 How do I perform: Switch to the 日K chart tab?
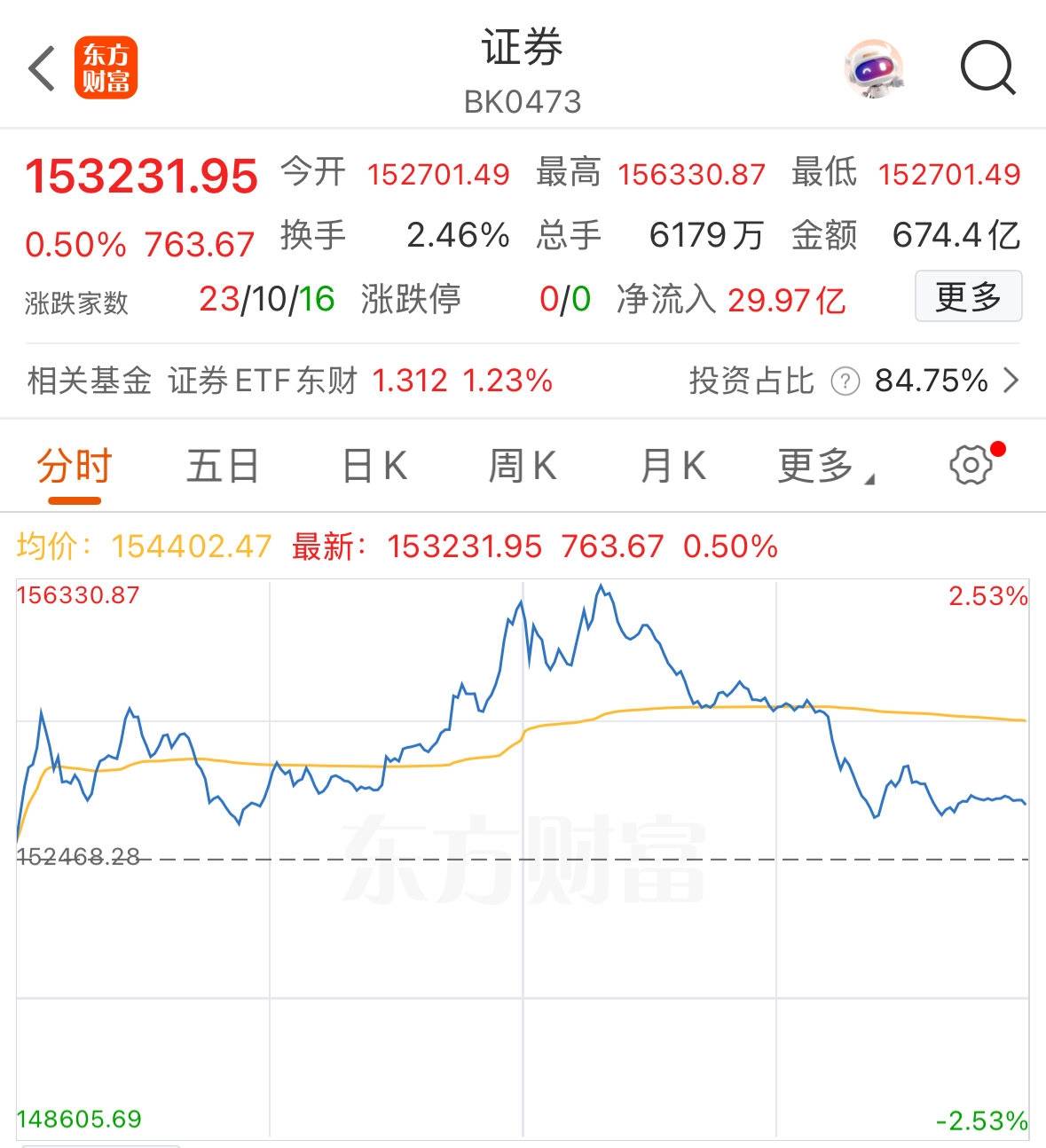click(374, 467)
